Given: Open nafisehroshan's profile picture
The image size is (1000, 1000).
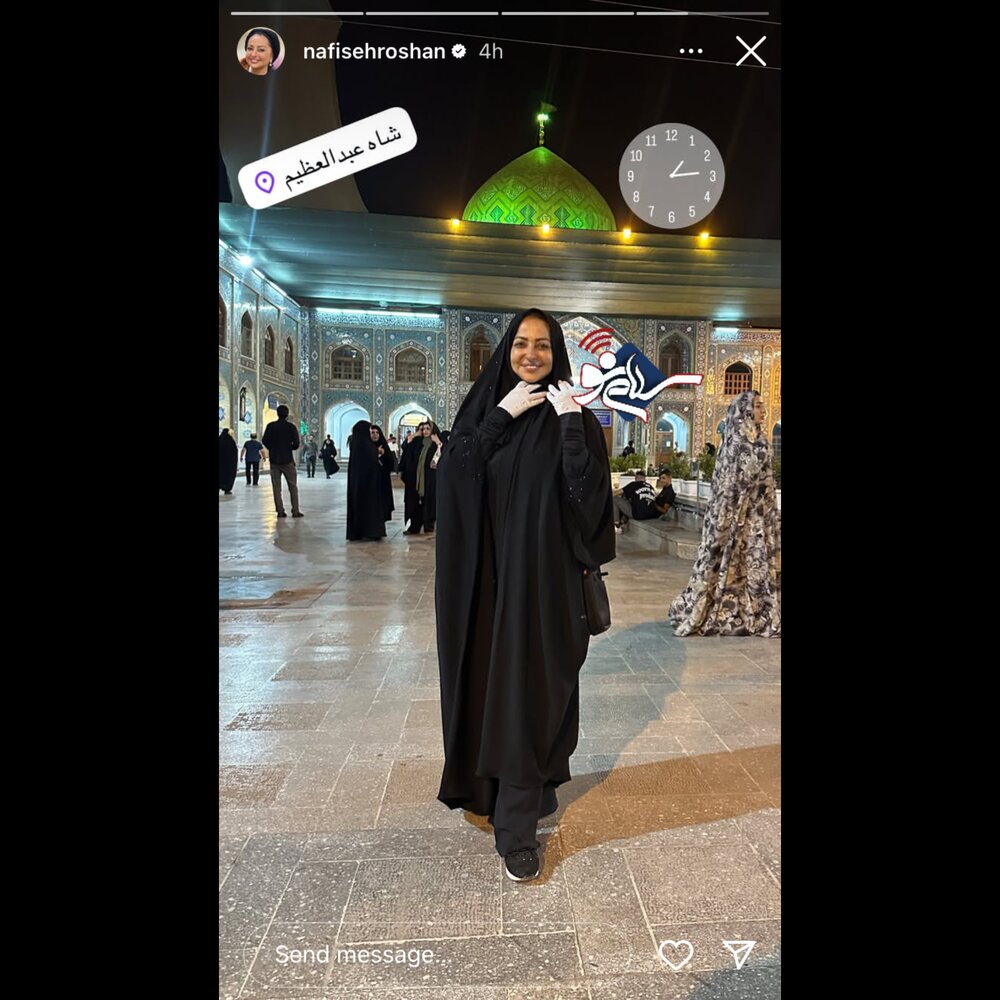Looking at the screenshot, I should click(x=260, y=51).
